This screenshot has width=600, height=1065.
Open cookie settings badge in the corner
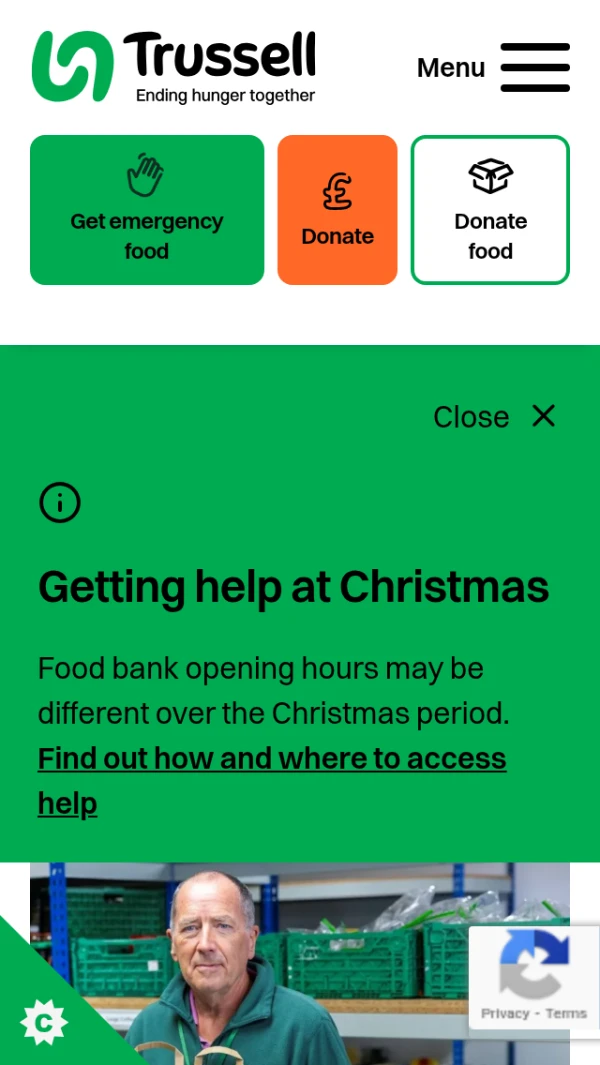coord(43,1022)
